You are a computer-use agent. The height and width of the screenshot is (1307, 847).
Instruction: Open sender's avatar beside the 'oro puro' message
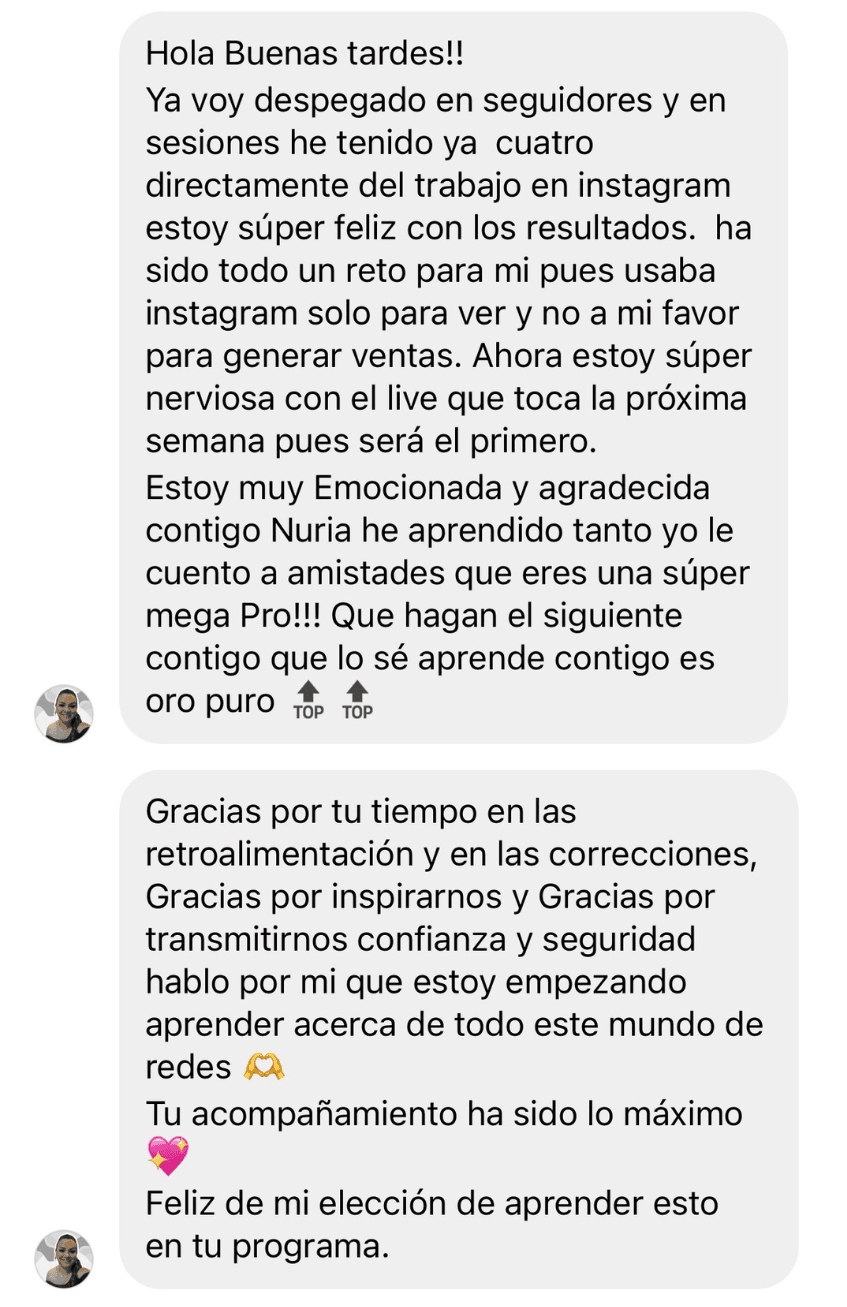[63, 714]
